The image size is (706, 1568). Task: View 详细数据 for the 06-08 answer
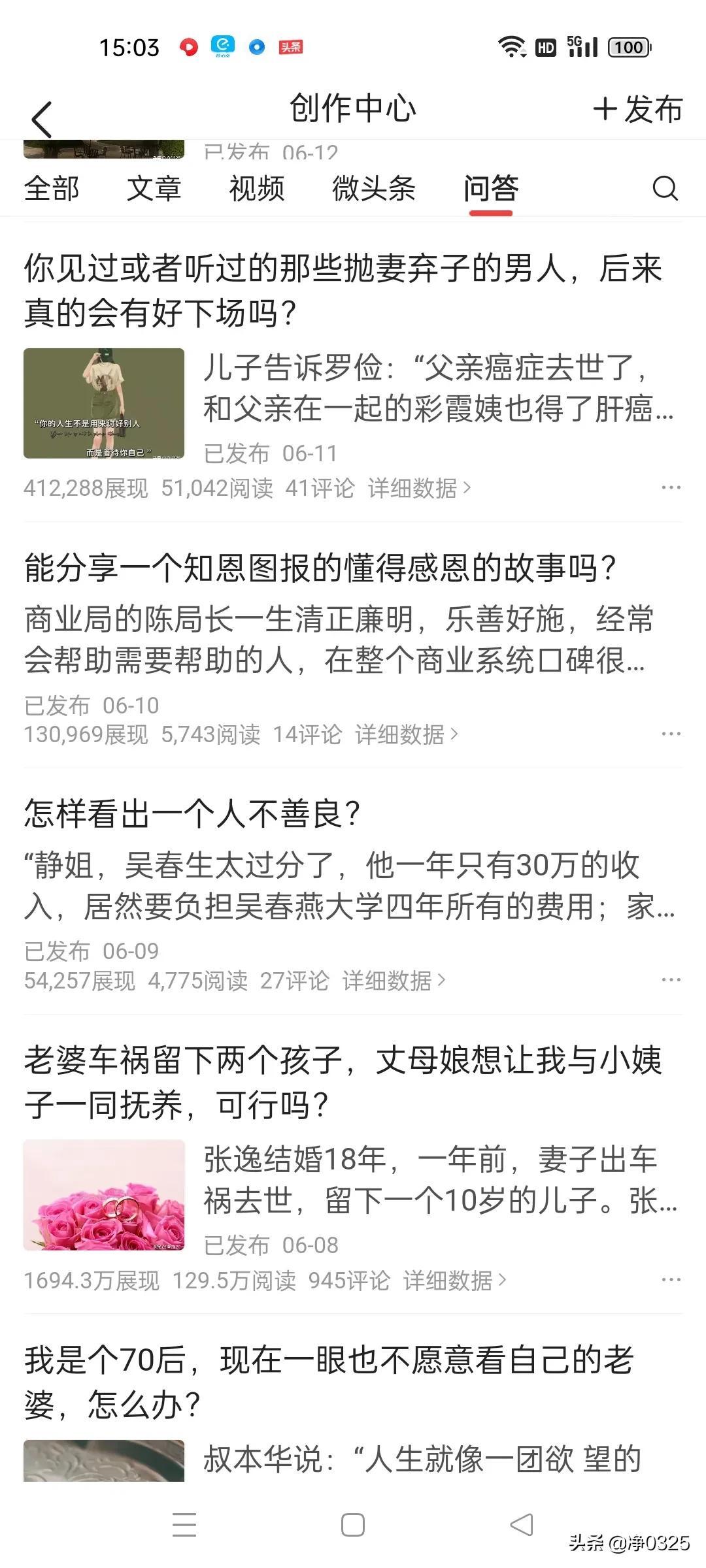(454, 1281)
